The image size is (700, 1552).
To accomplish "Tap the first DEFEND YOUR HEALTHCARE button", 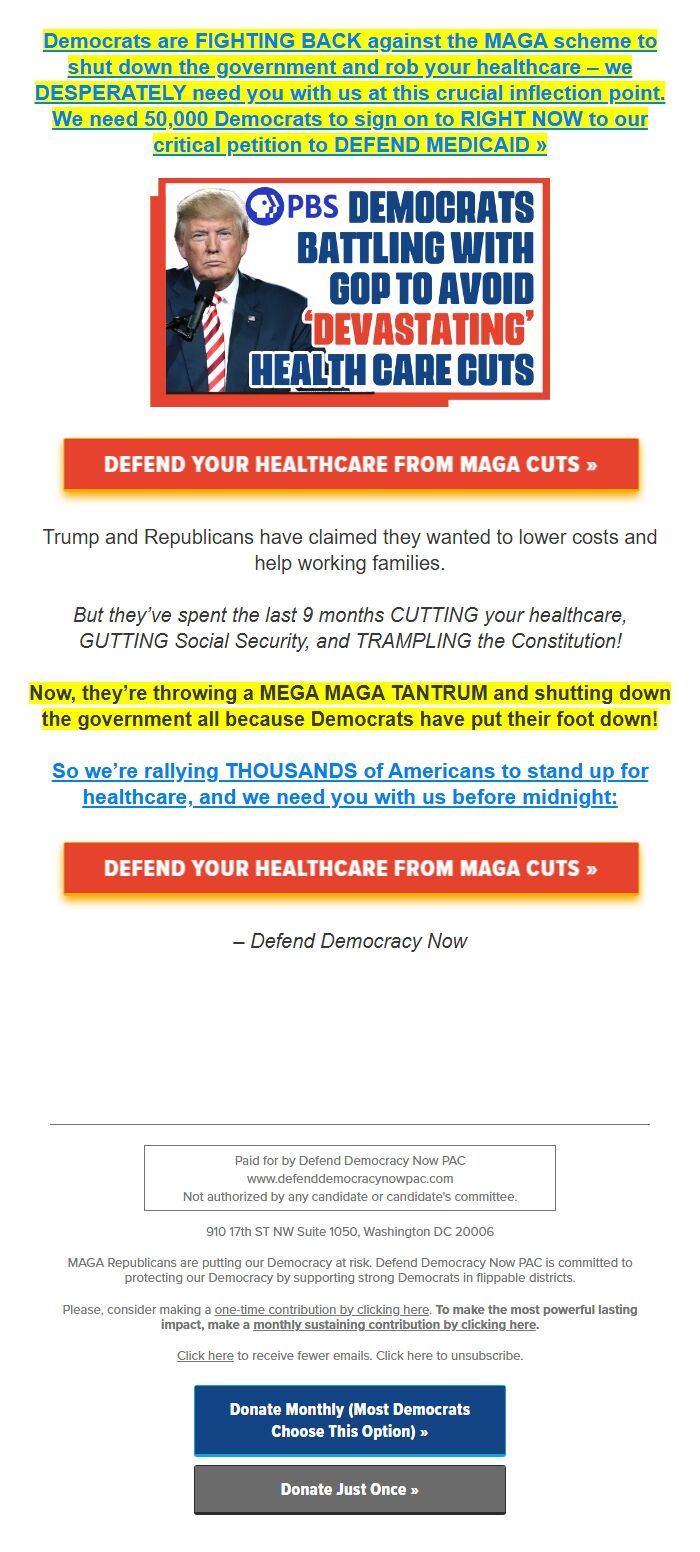I will [351, 465].
